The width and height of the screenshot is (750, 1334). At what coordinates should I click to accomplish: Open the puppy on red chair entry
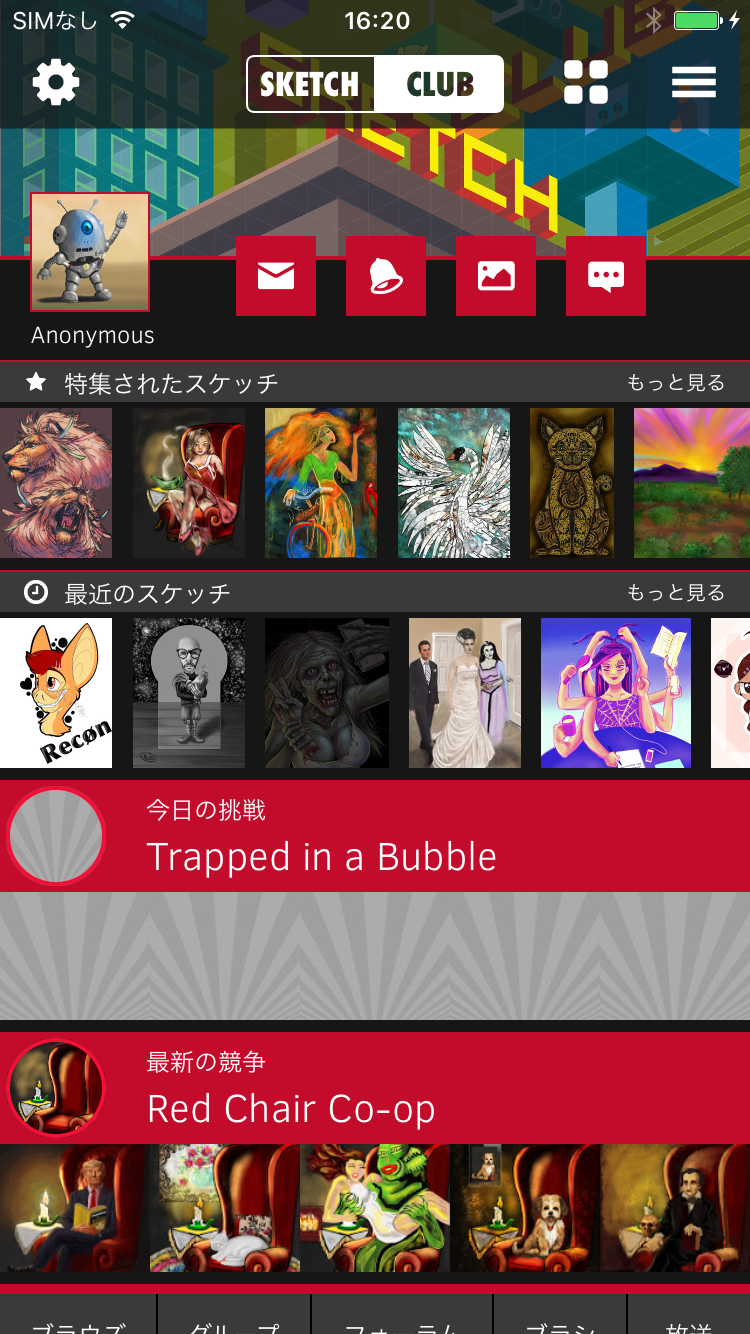click(525, 1208)
